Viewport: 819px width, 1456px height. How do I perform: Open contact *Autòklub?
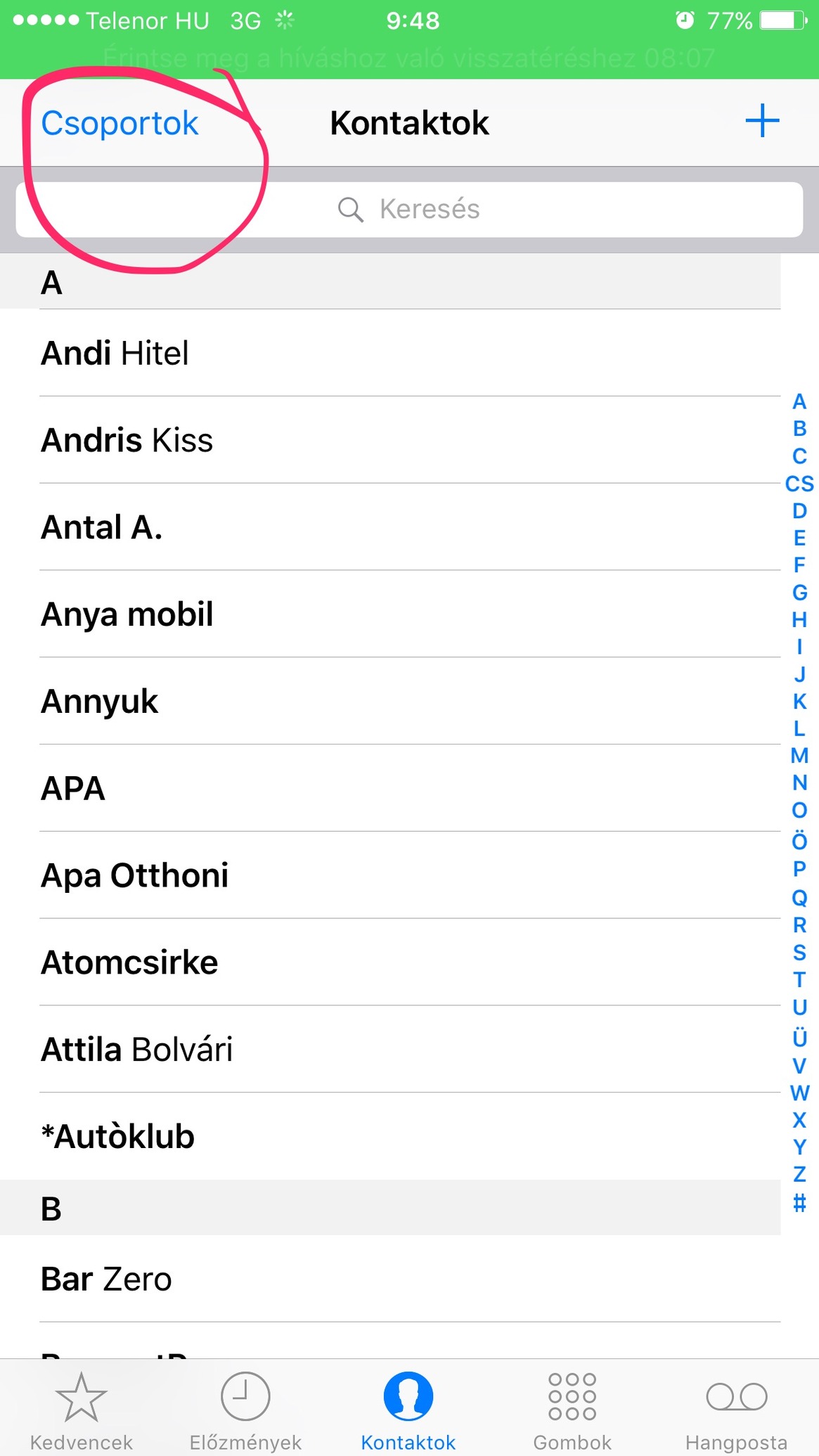(x=410, y=1137)
